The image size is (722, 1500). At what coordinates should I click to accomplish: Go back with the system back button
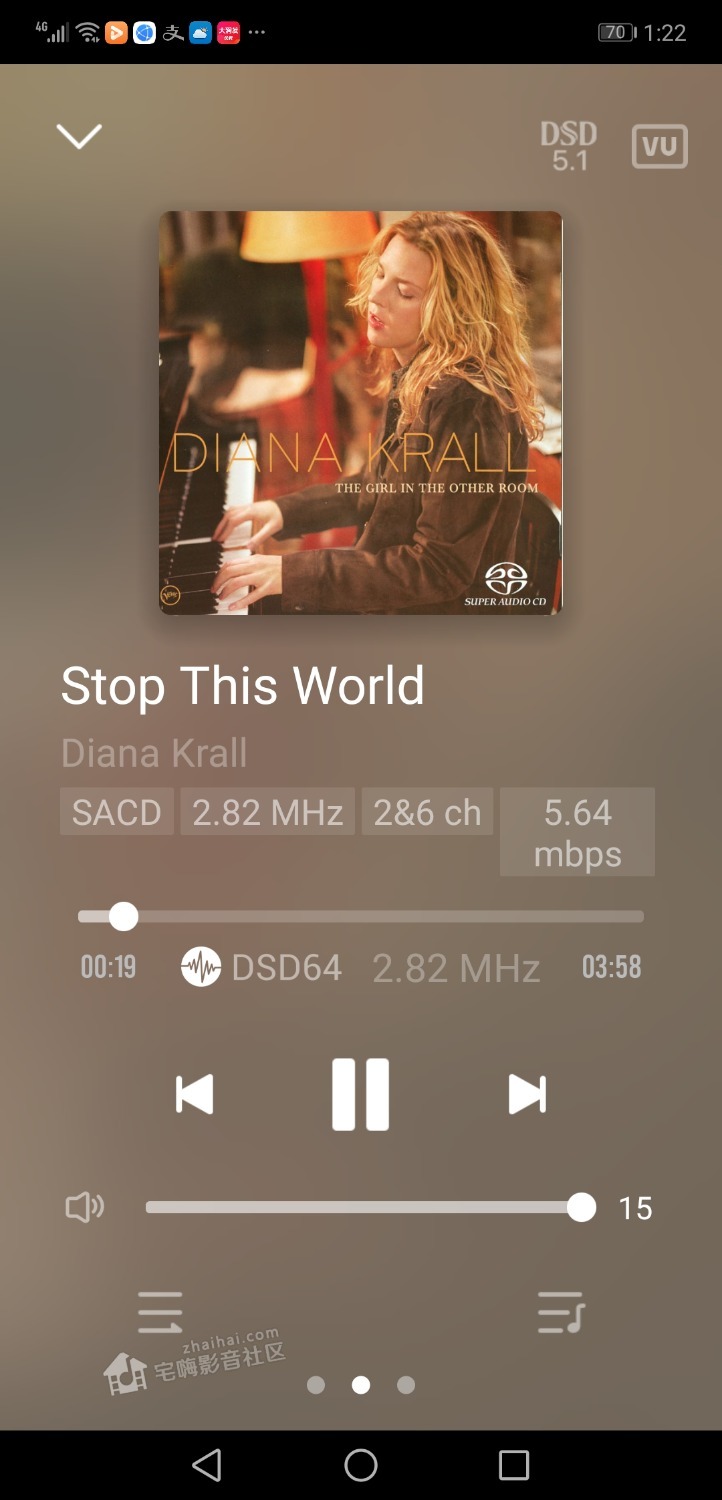(x=207, y=1465)
